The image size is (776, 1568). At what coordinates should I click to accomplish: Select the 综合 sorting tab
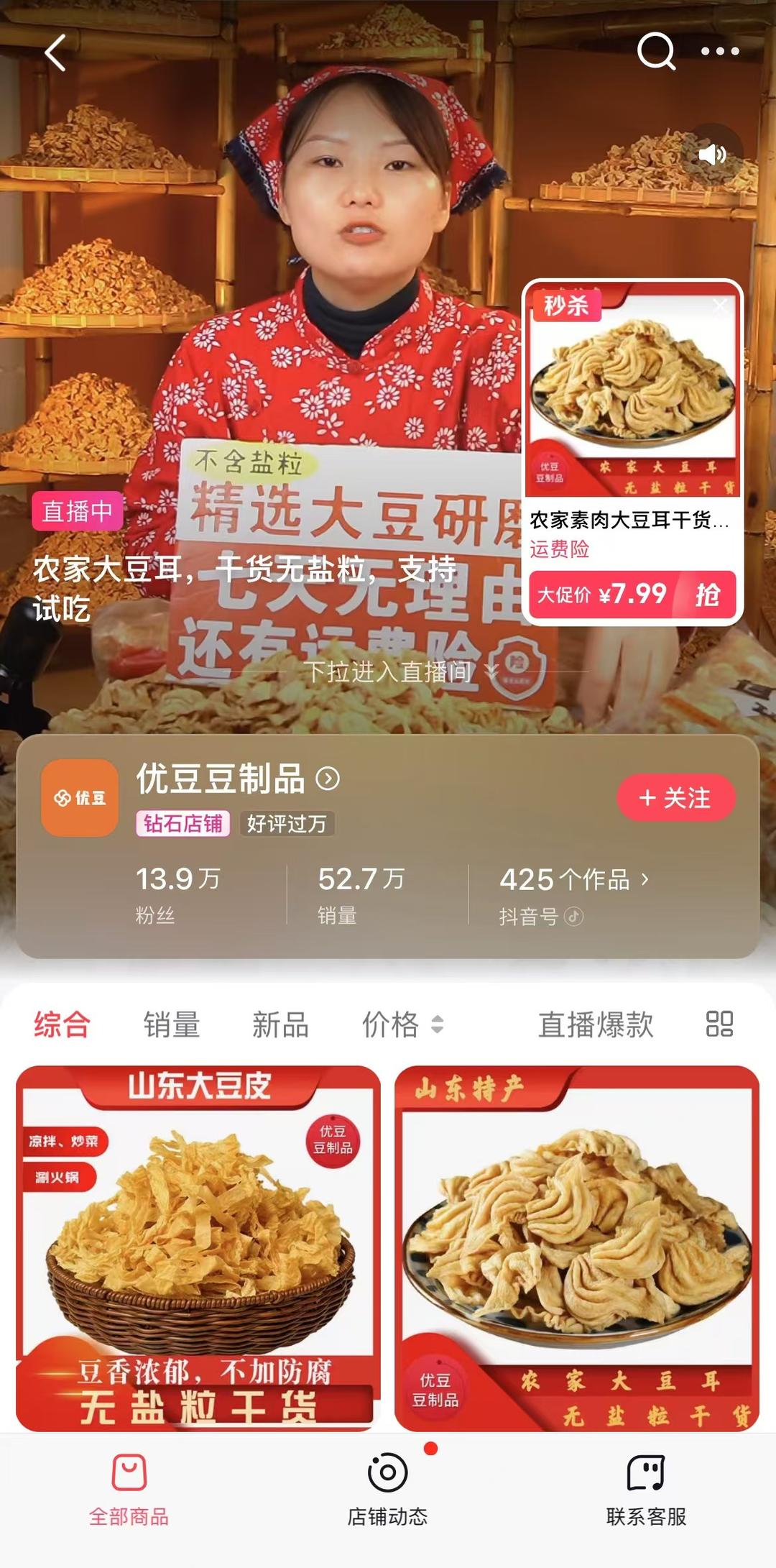click(x=62, y=1024)
